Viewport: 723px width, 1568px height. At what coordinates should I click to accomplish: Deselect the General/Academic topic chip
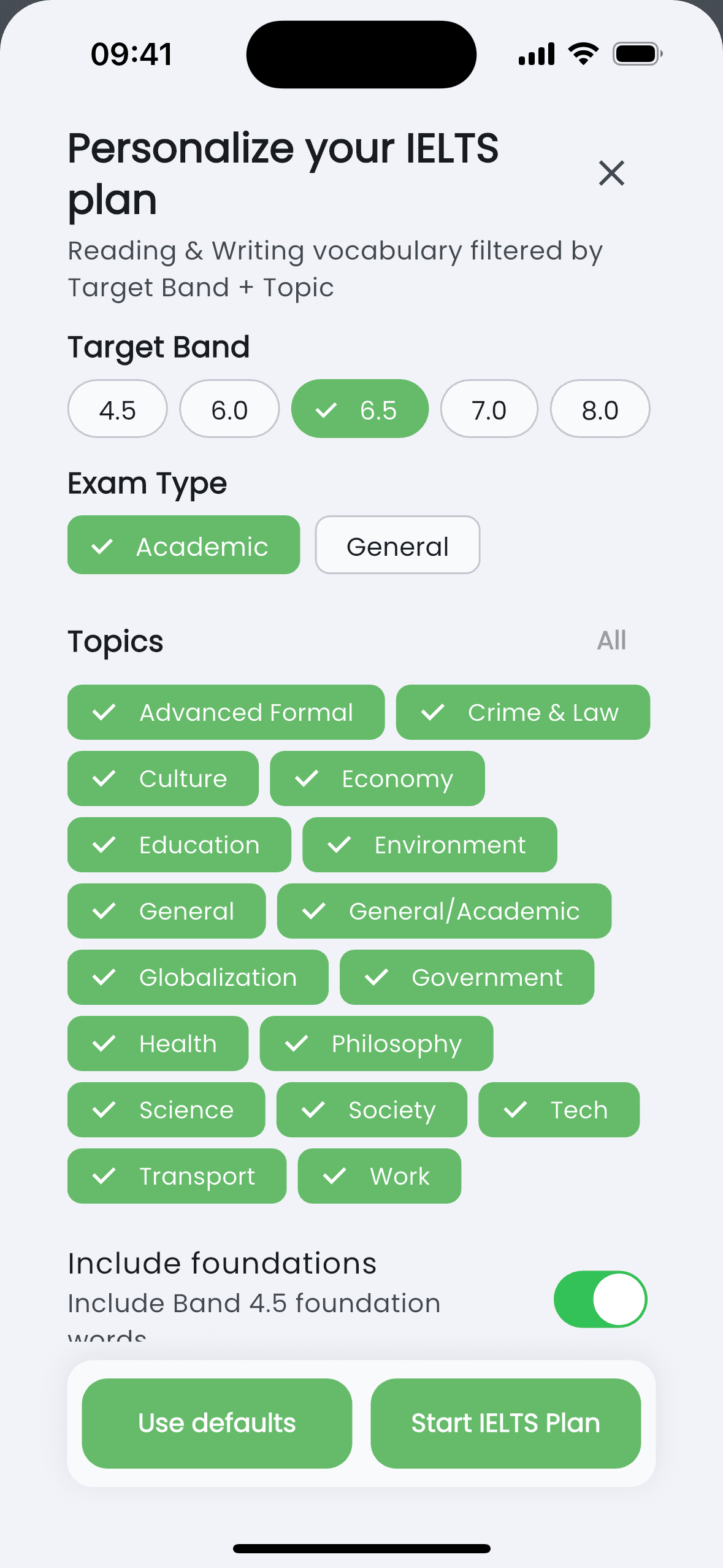coord(443,911)
